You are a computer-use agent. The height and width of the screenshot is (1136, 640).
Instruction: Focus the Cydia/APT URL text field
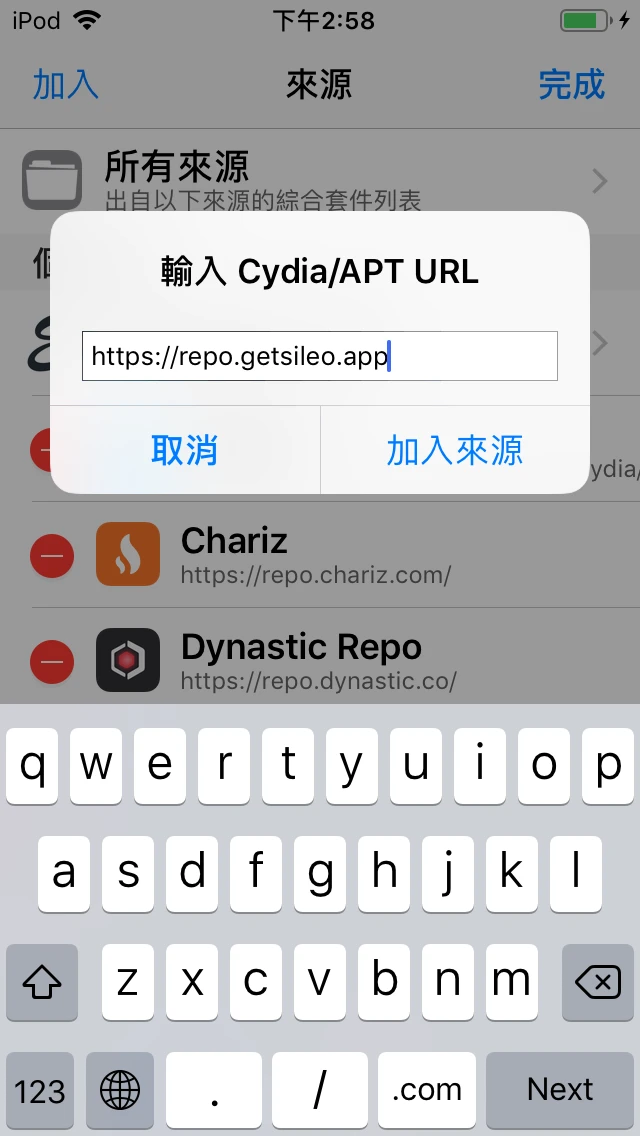click(320, 356)
